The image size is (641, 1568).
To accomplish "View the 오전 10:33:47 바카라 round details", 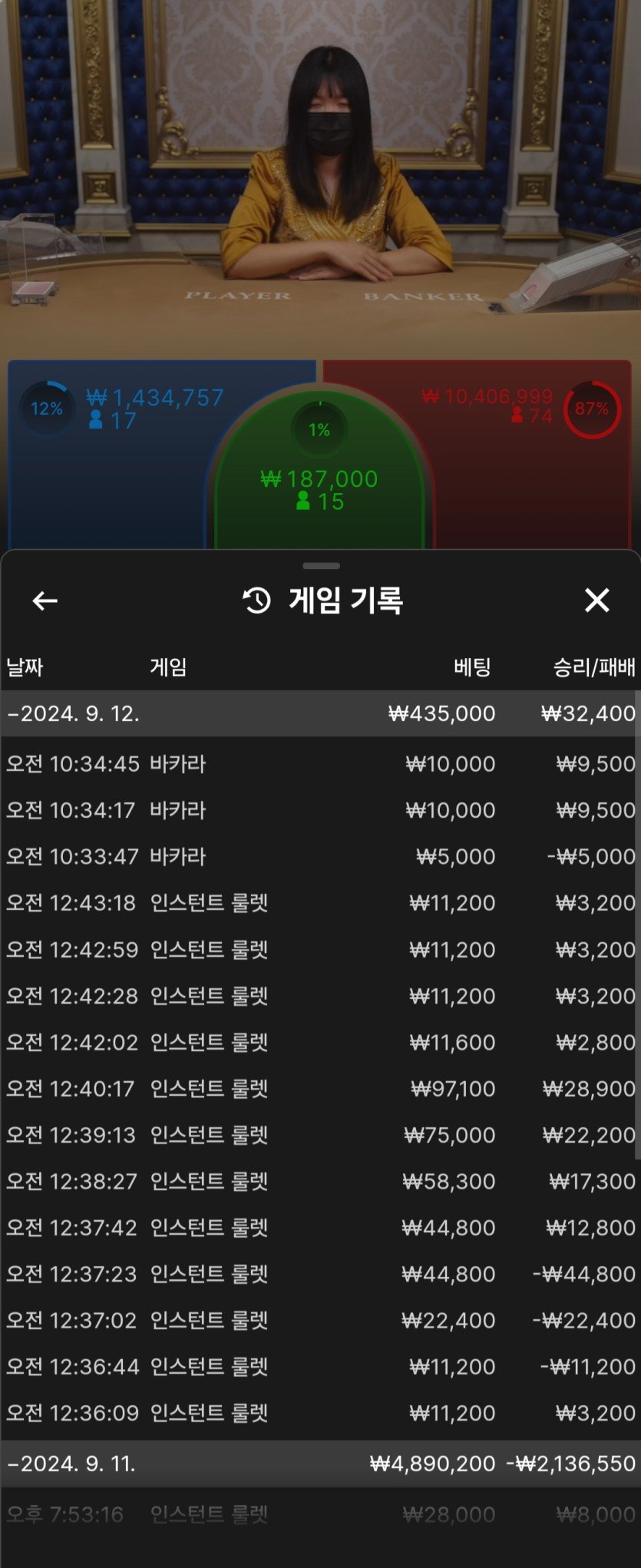I will click(x=319, y=856).
